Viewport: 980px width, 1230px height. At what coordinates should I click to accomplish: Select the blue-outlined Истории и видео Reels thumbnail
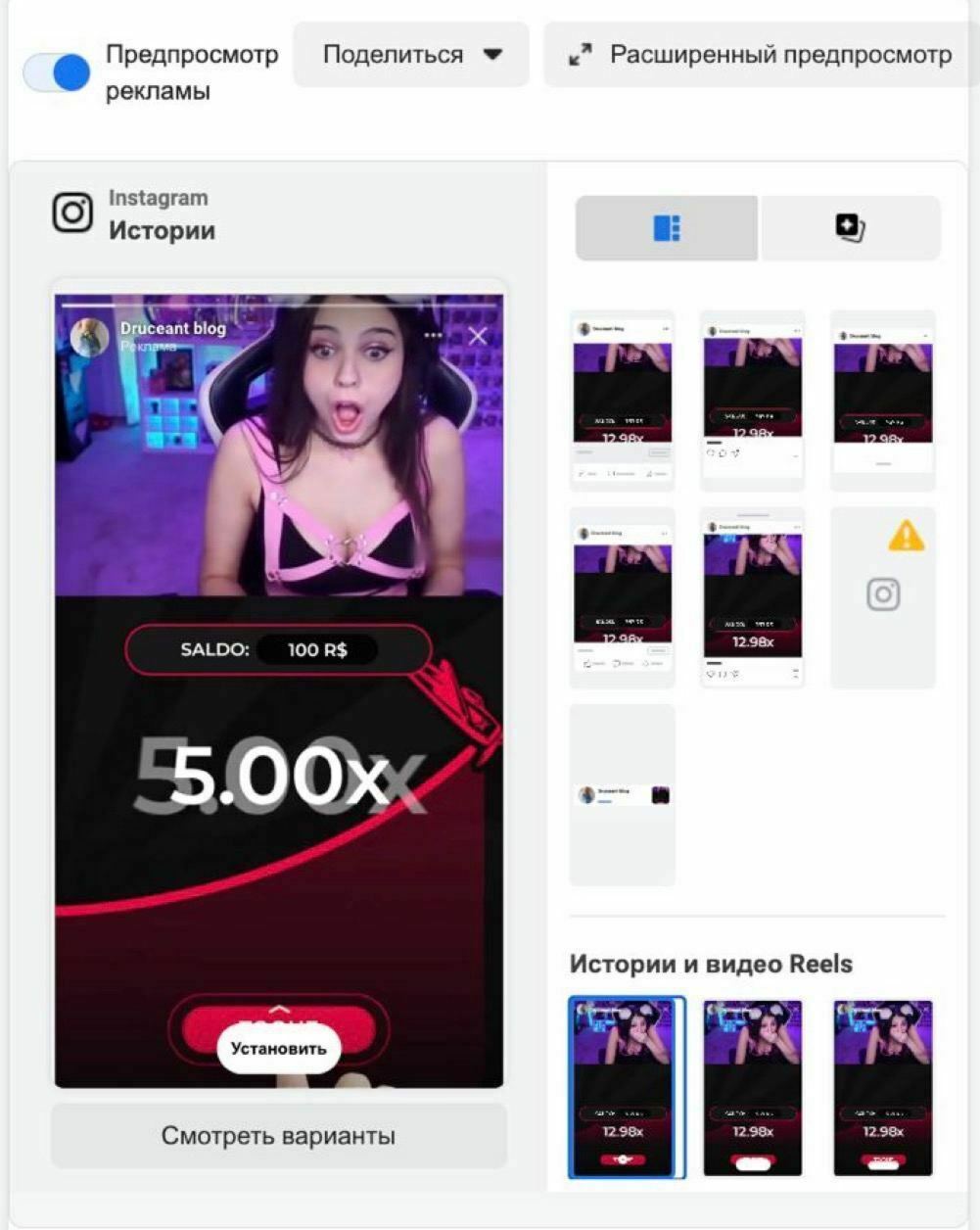[x=624, y=1087]
